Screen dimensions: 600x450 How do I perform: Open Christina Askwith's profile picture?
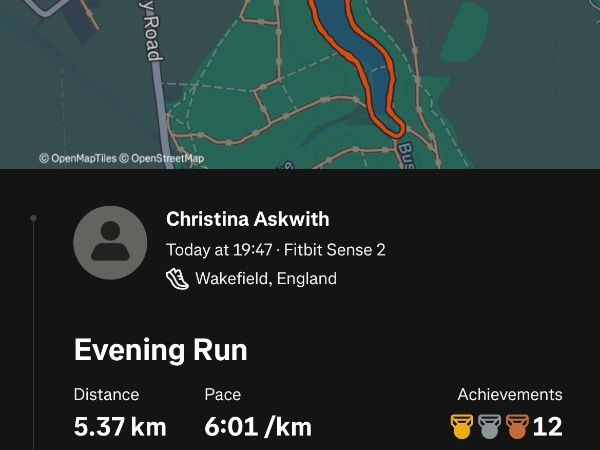[110, 243]
